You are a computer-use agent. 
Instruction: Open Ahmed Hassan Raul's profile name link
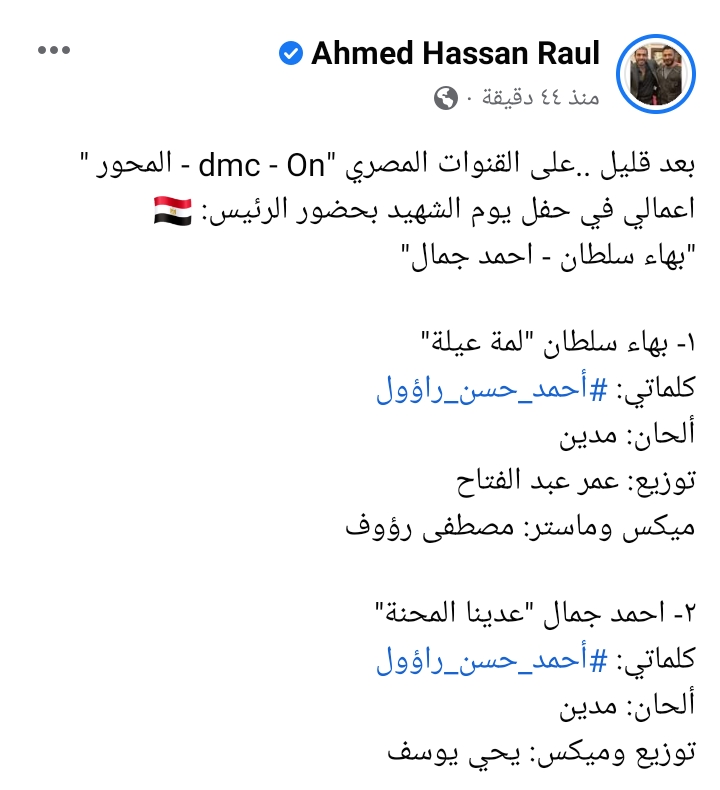tap(455, 54)
